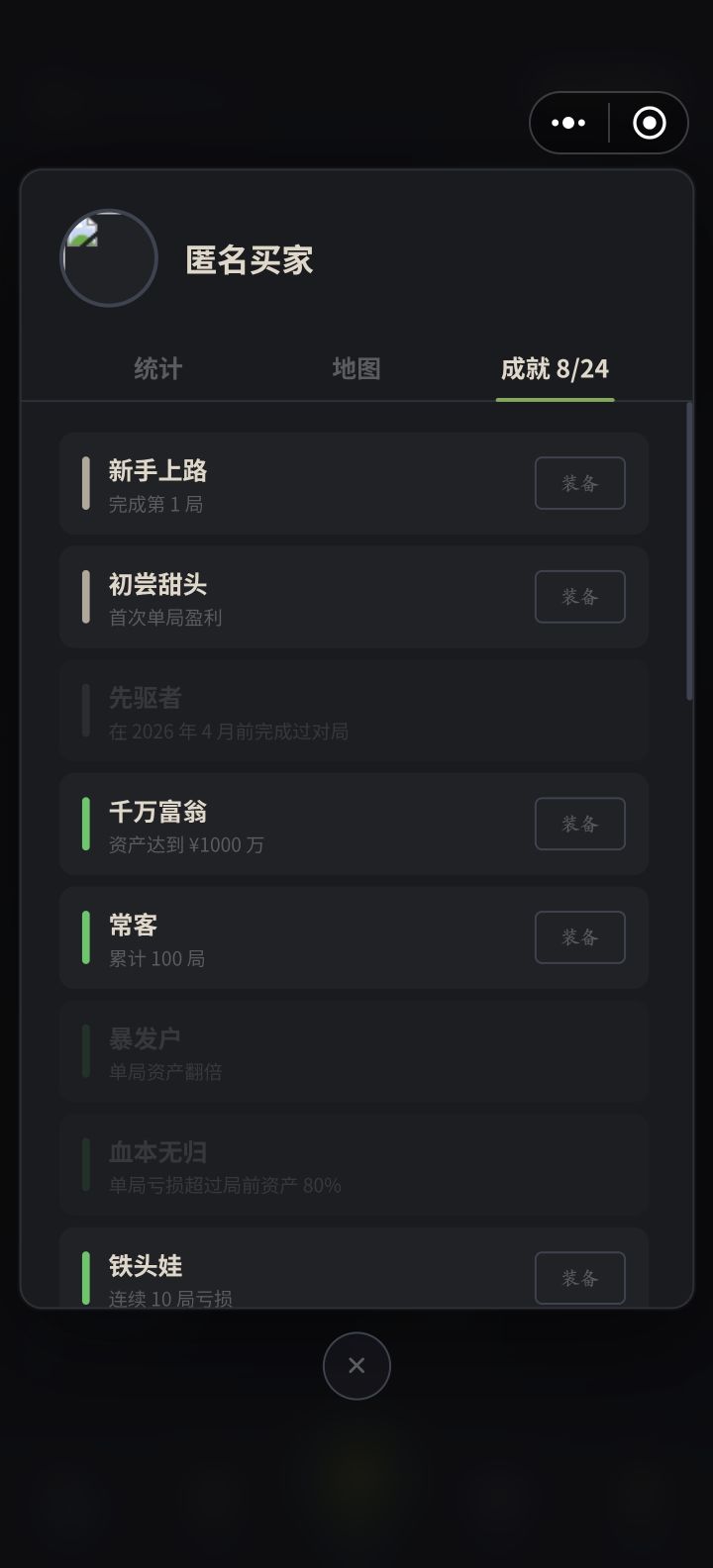Equip the 铁头娃 achievement
Screen dimensions: 713x1568
pos(579,1278)
